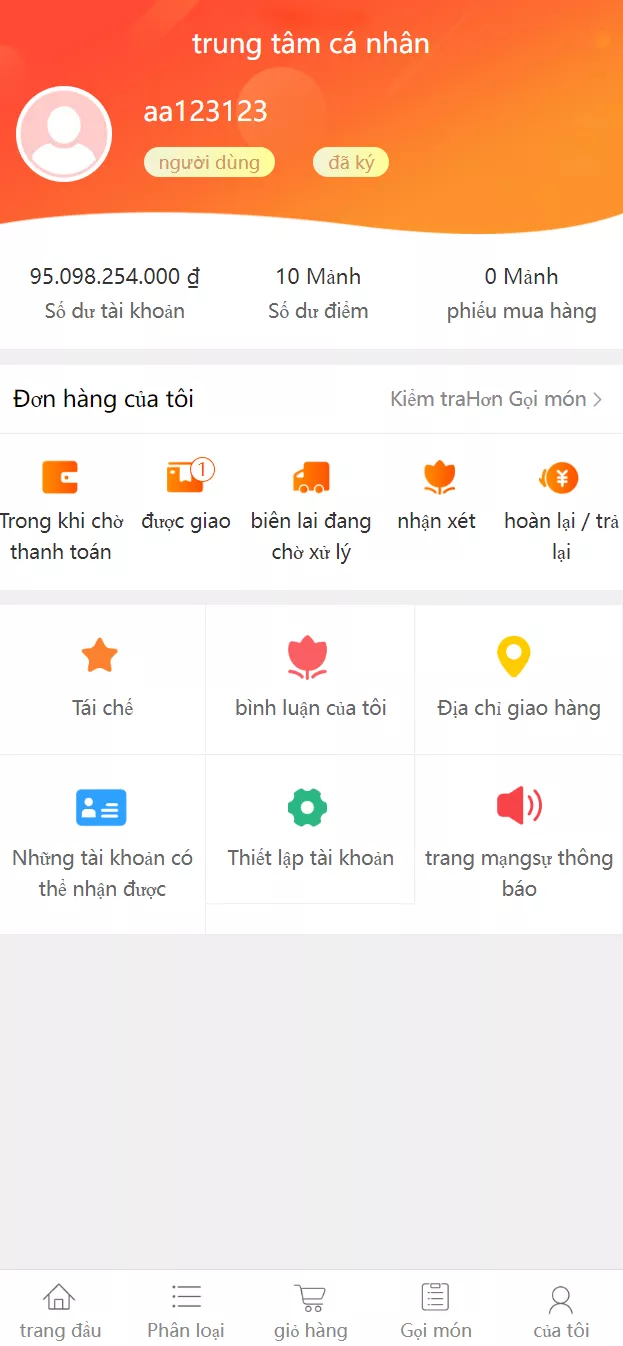Open "Những tài khoản có thể nhận được"
Viewport: 623px width, 1346px height.
[x=102, y=844]
